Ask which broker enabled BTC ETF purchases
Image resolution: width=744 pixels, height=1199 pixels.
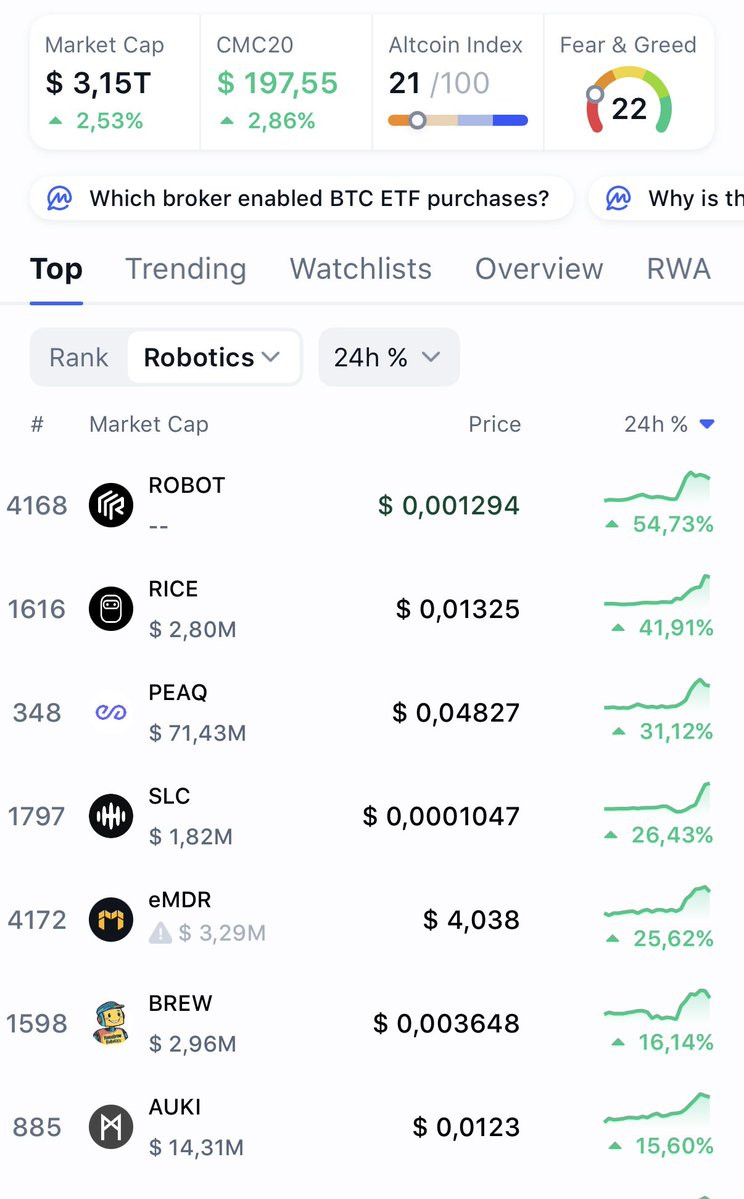301,199
